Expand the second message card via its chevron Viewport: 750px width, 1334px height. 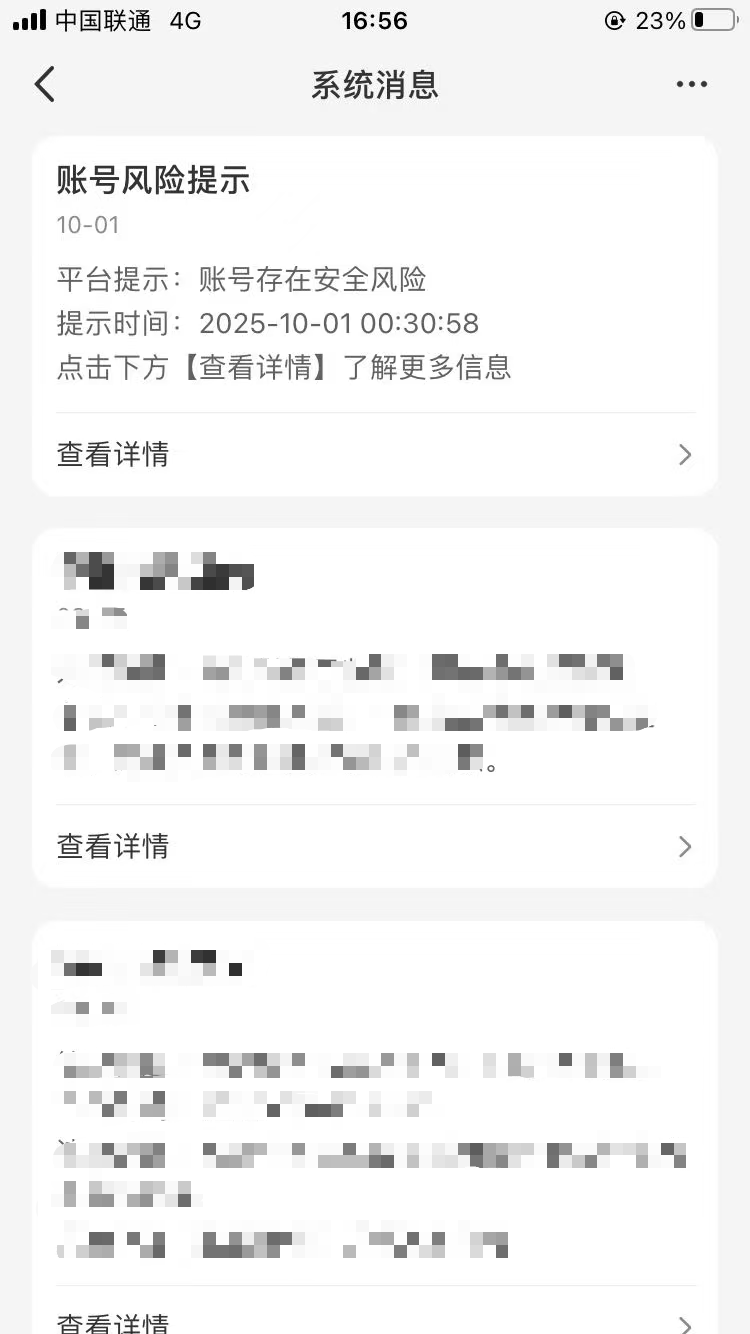tap(684, 847)
